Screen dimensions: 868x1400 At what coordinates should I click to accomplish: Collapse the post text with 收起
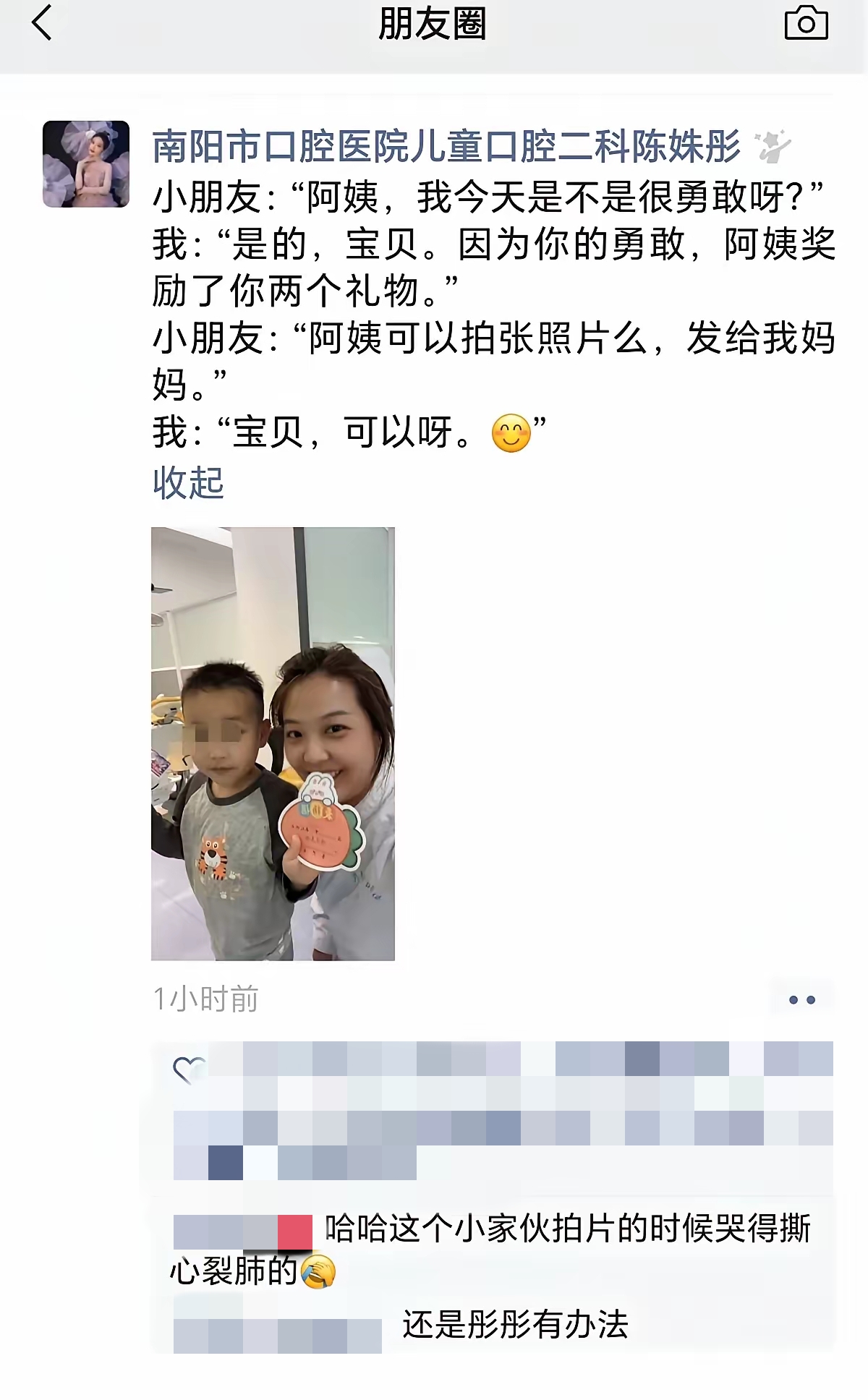188,482
